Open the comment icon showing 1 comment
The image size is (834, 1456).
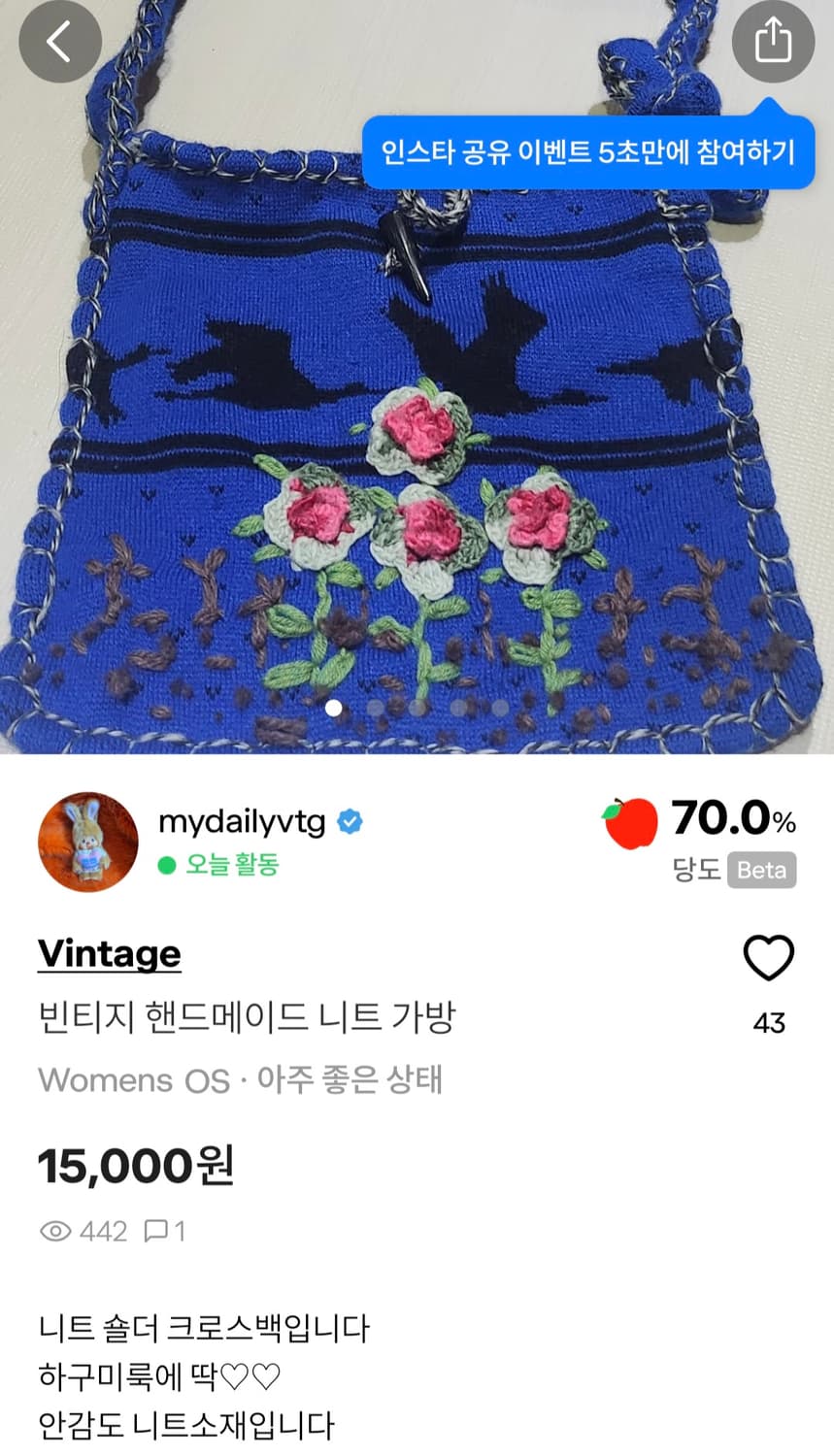[x=155, y=1231]
